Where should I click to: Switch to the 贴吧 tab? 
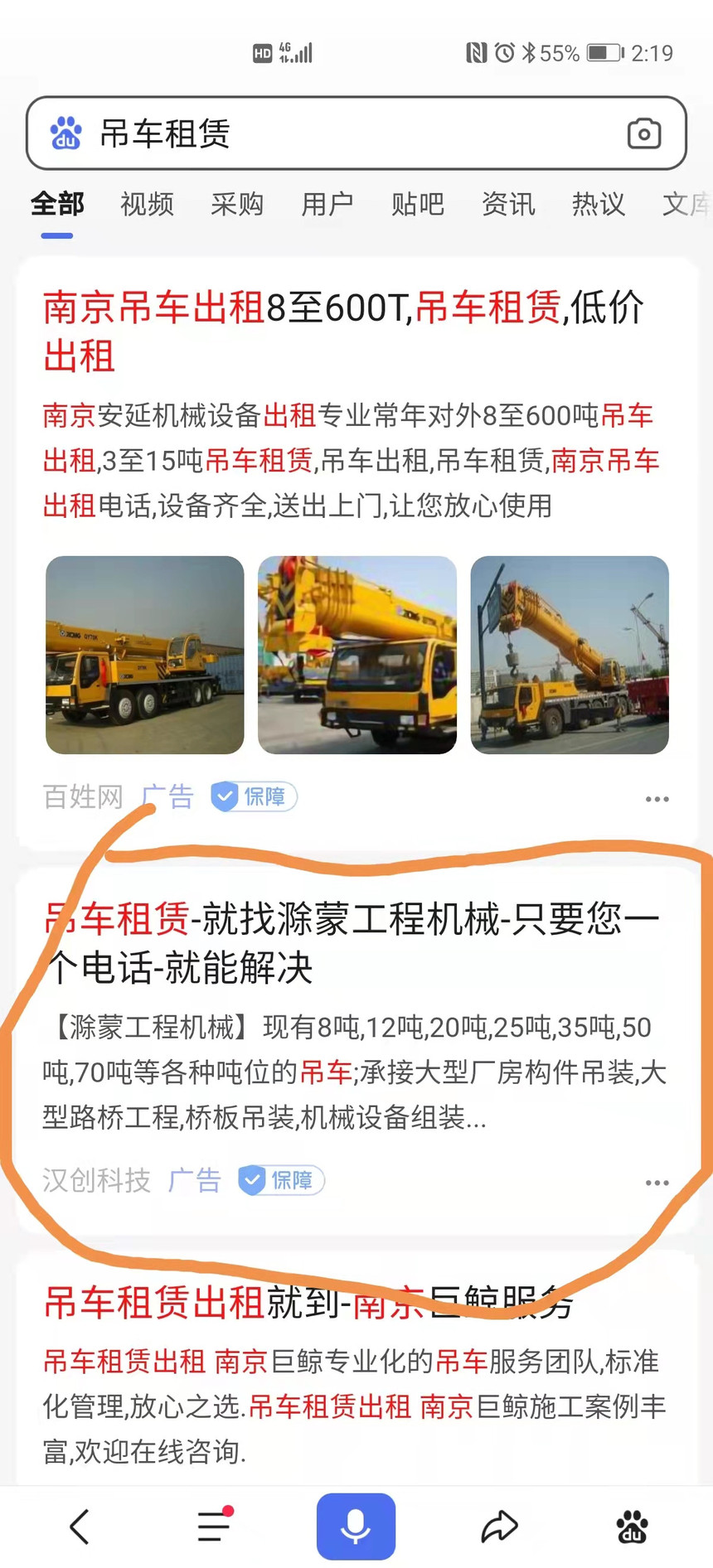pos(418,204)
